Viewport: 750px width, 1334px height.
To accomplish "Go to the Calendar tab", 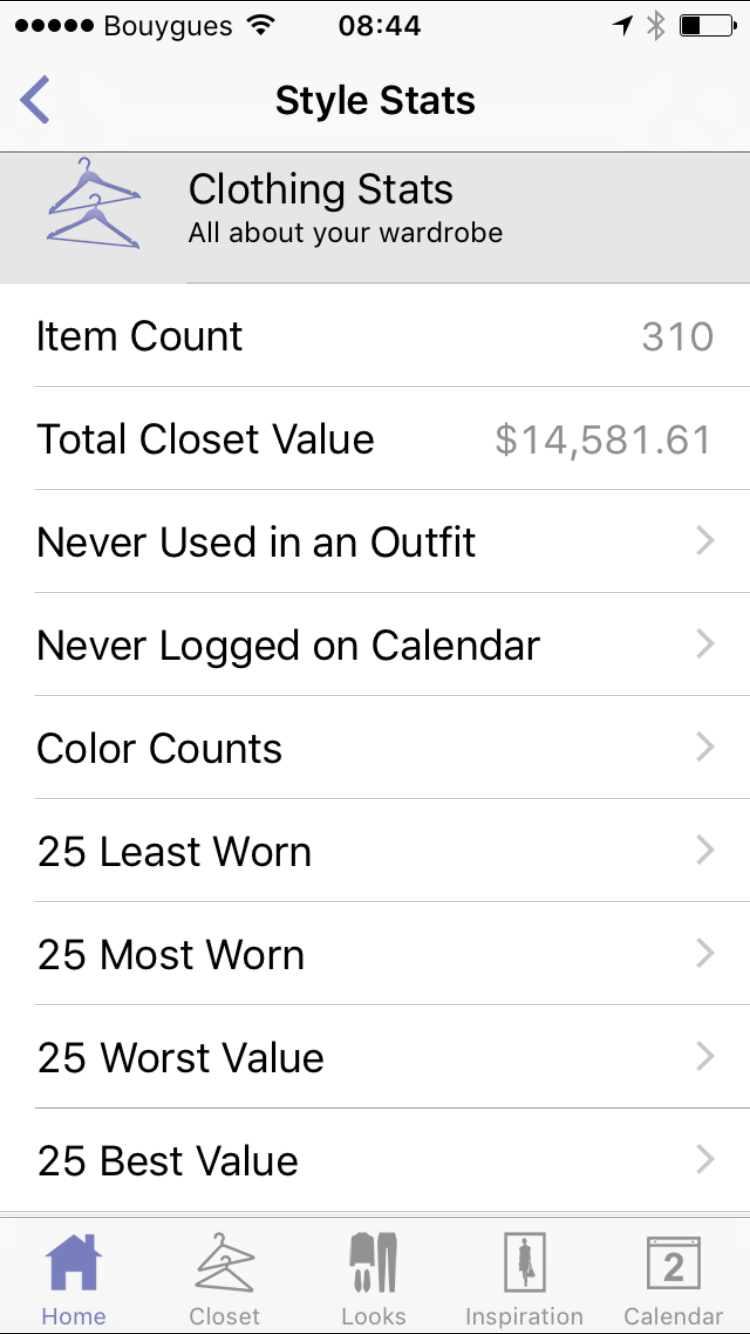I will [673, 1278].
